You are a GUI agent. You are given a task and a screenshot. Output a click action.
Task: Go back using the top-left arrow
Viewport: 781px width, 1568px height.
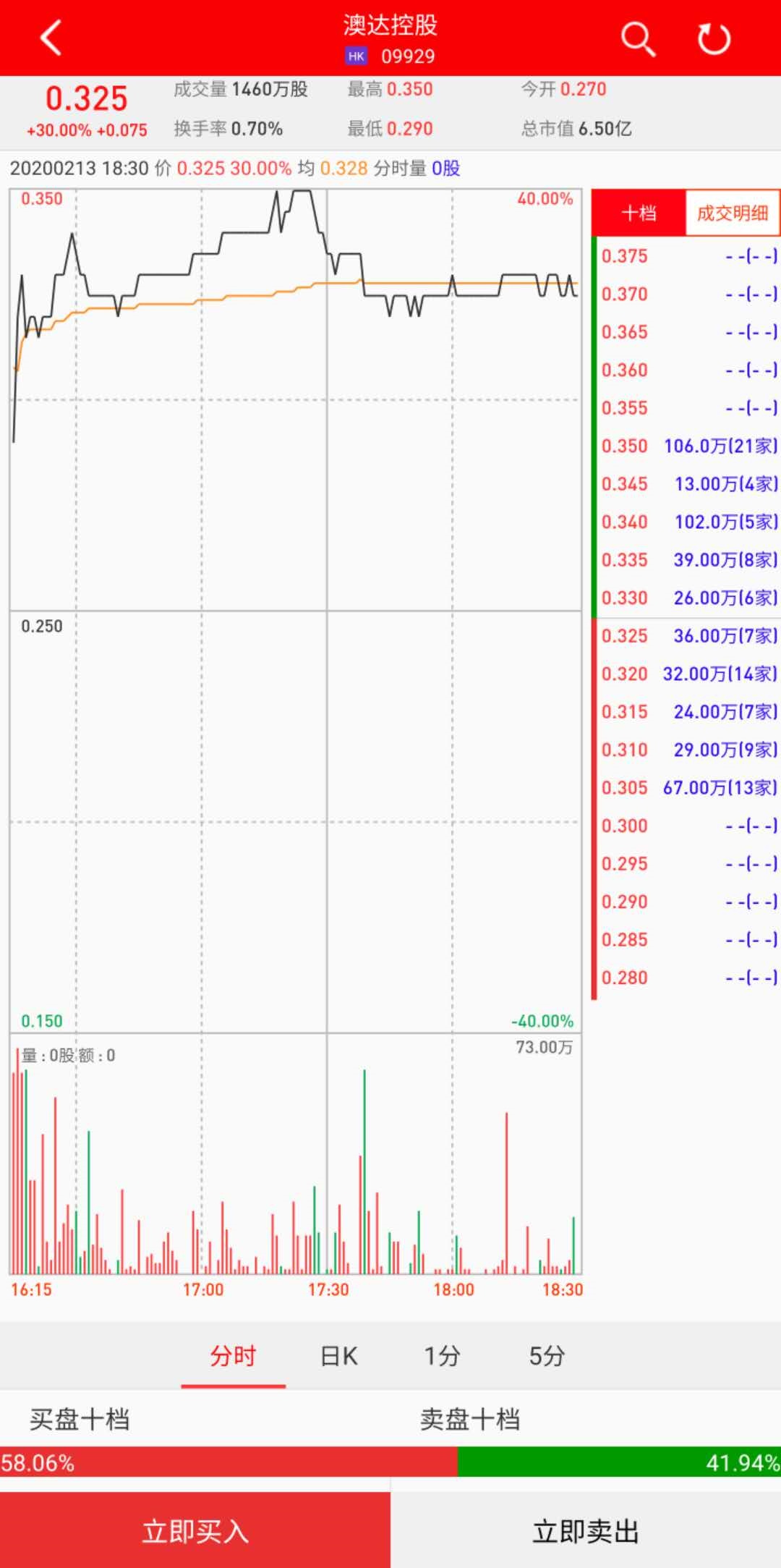tap(51, 38)
